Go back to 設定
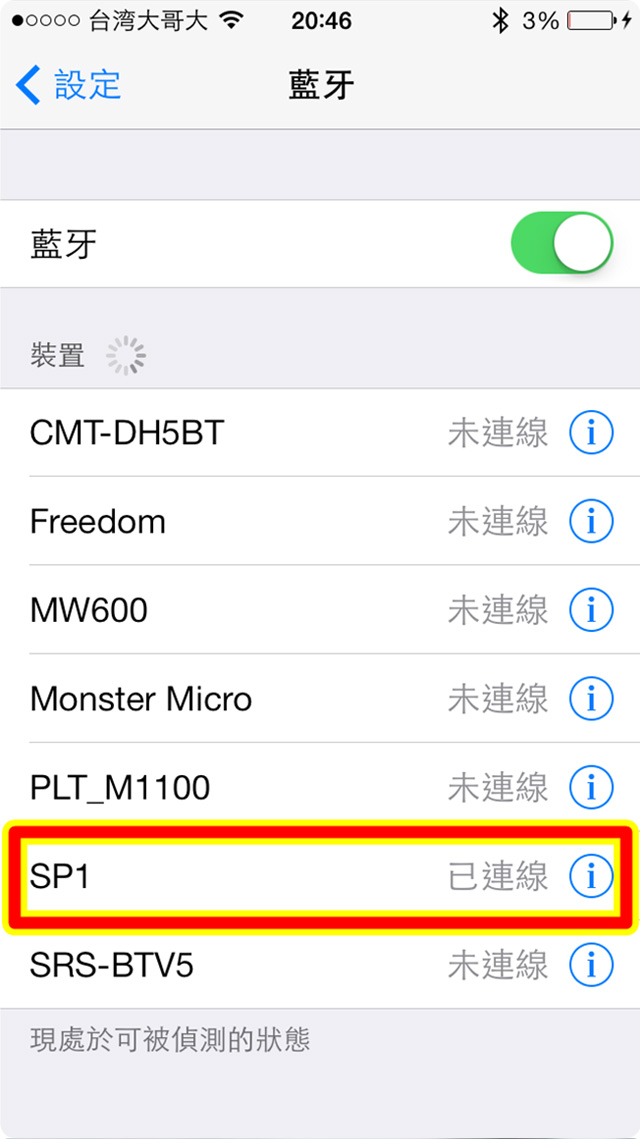The image size is (640, 1139). pyautogui.click(x=68, y=85)
